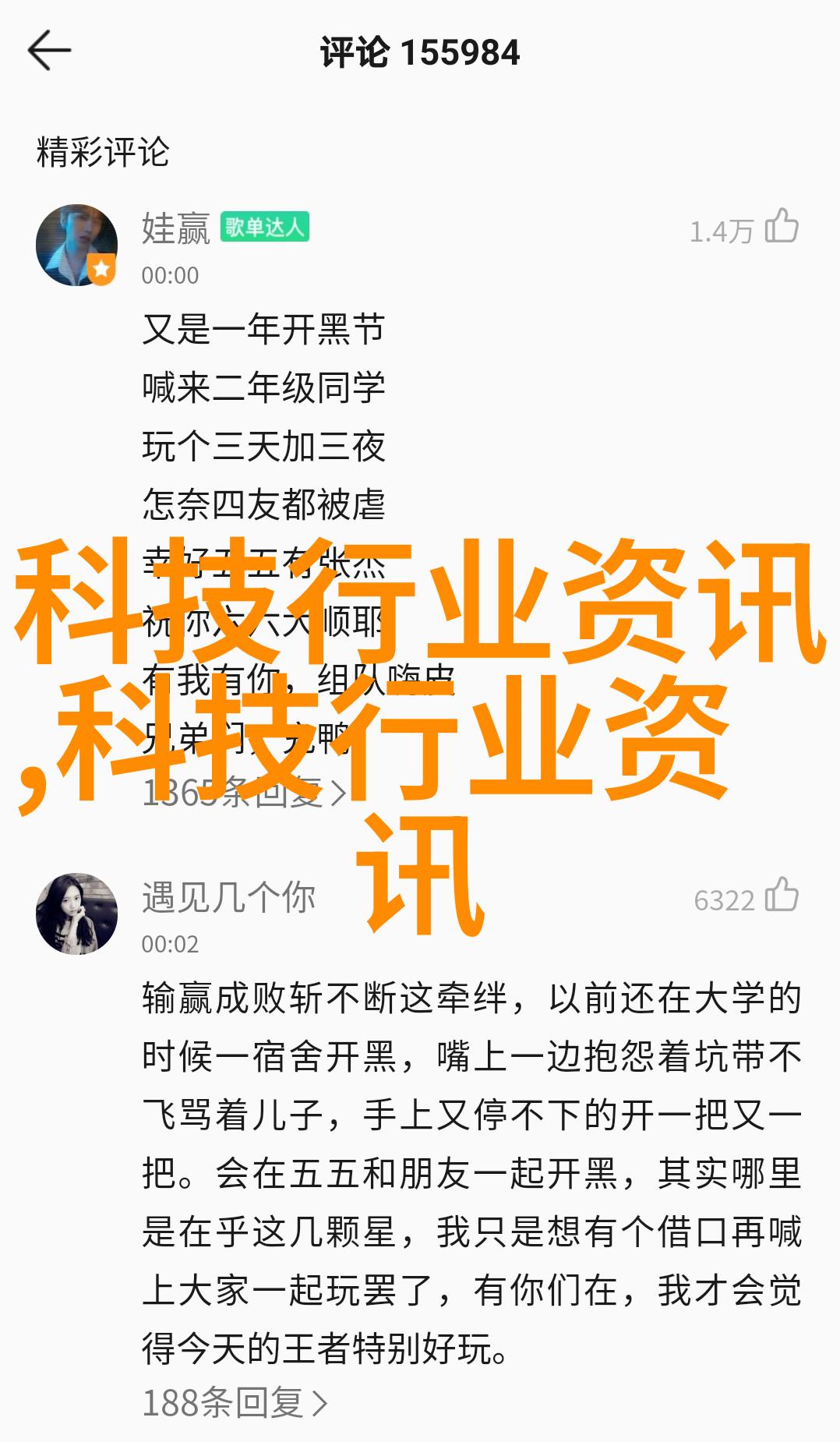Tap the username 遇见几个你
Image resolution: width=840 pixels, height=1442 pixels.
(228, 897)
